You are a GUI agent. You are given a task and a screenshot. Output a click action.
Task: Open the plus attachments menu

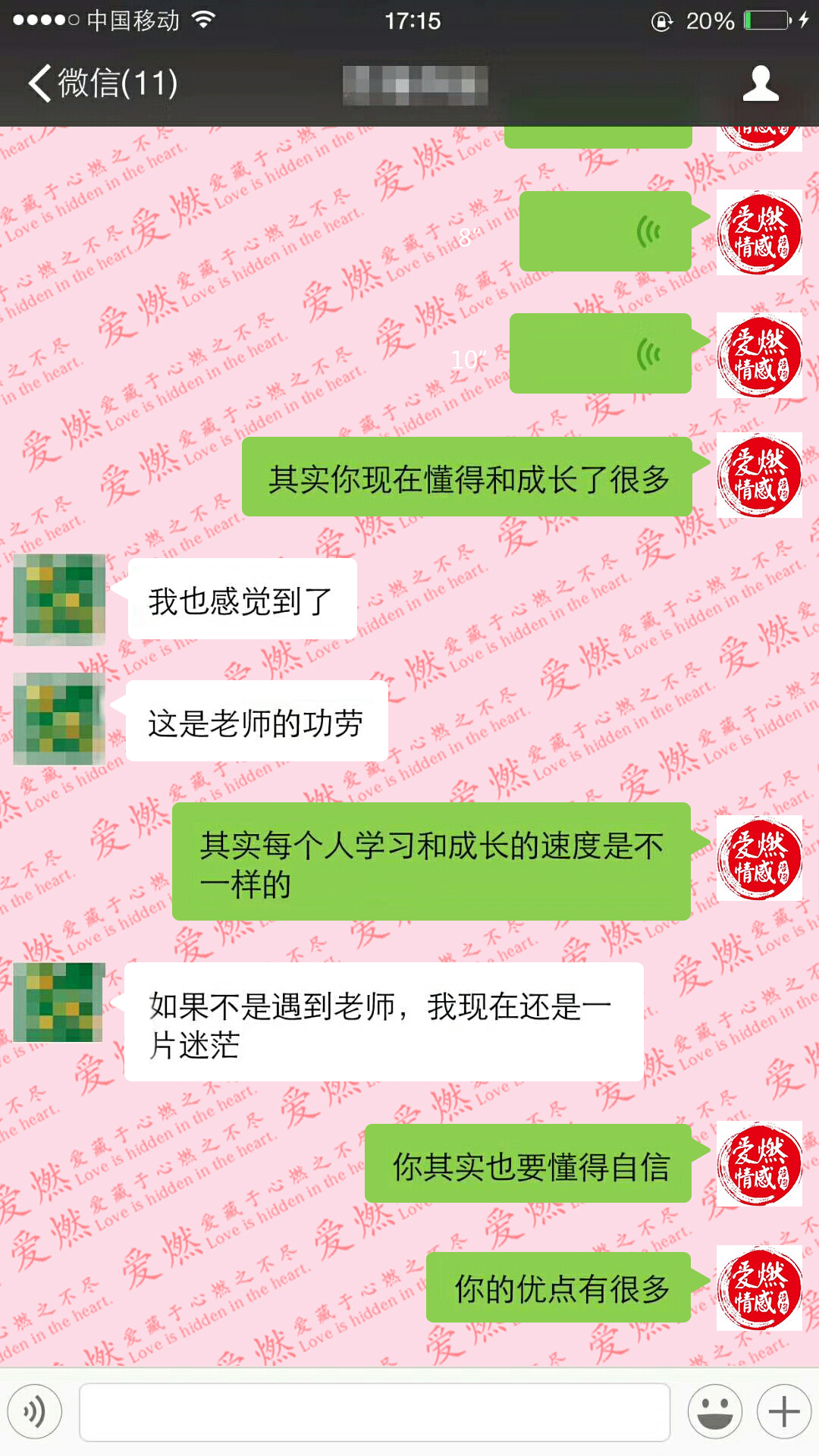(784, 1411)
